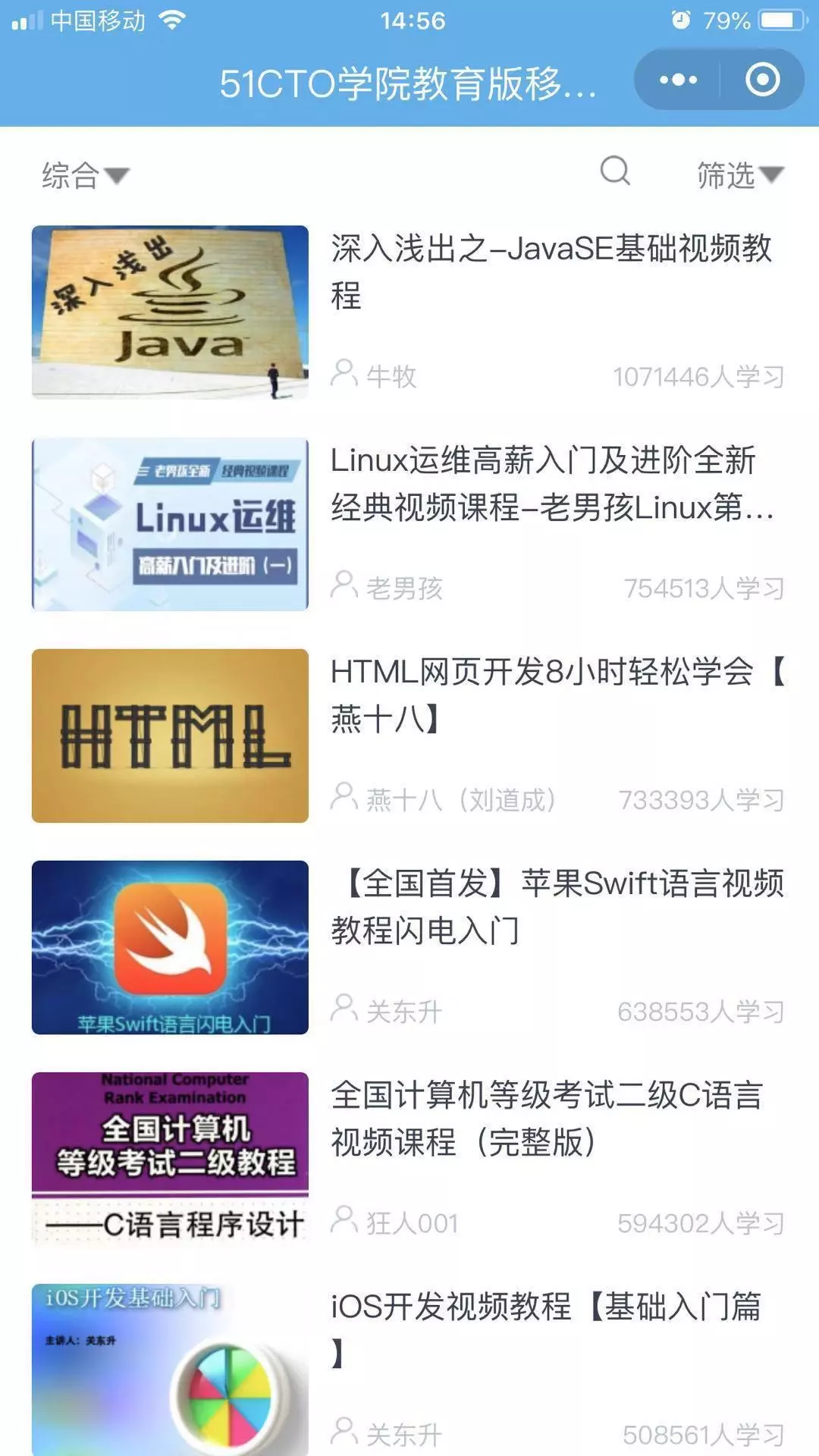Open the Linux运维高薪入门 course by 老男孩
The height and width of the screenshot is (1456, 819).
[x=551, y=484]
